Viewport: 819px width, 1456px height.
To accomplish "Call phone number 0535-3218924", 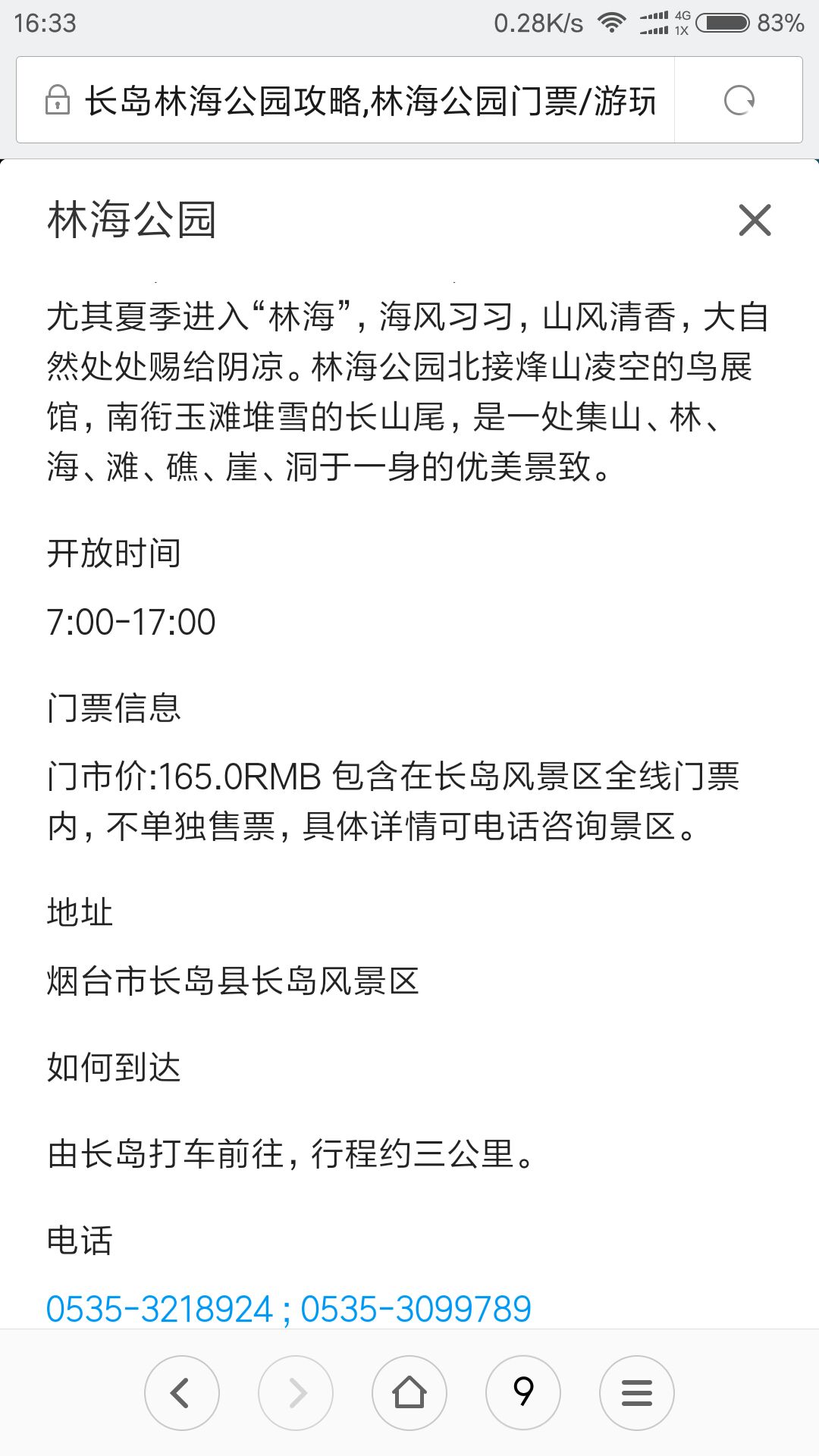I will [159, 1309].
